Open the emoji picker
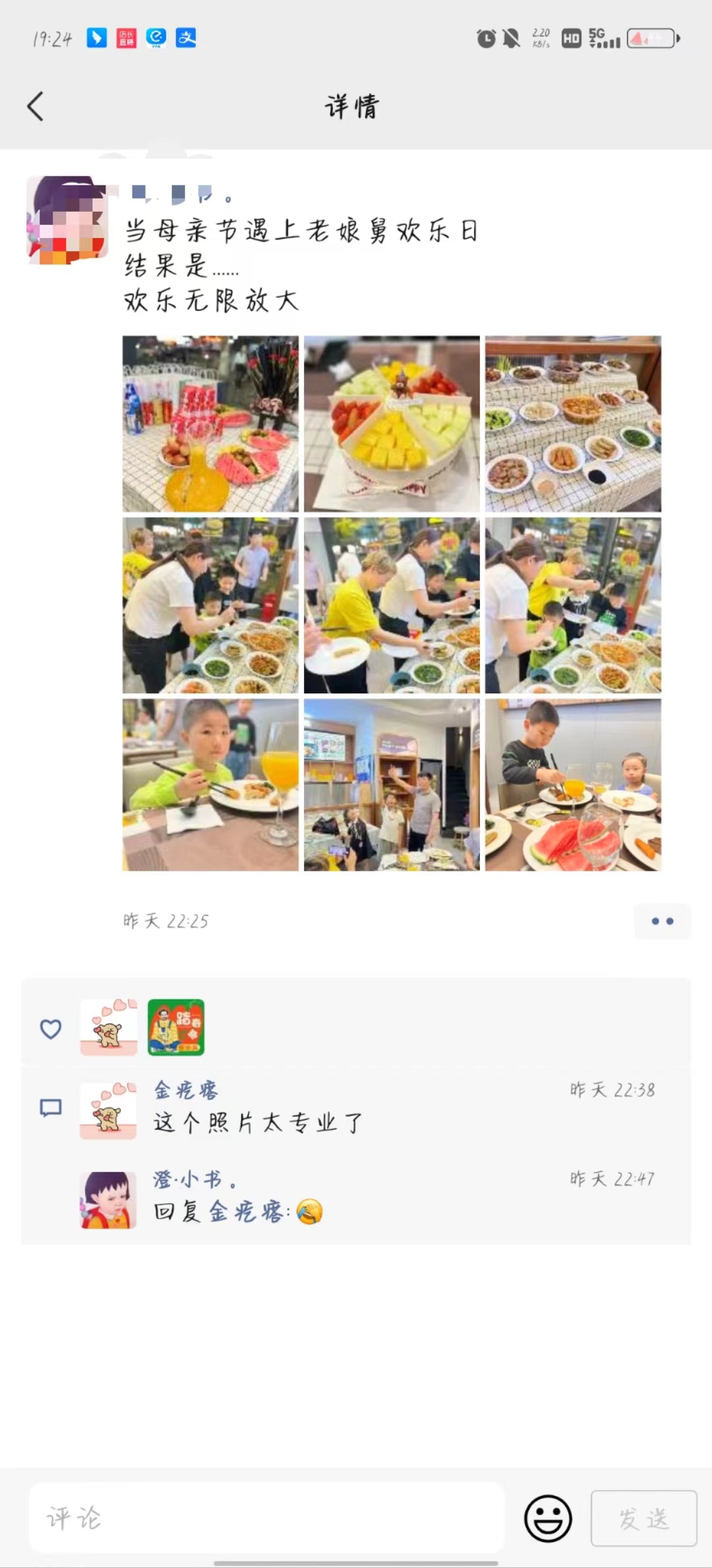Image resolution: width=712 pixels, height=1568 pixels. pos(548,1518)
